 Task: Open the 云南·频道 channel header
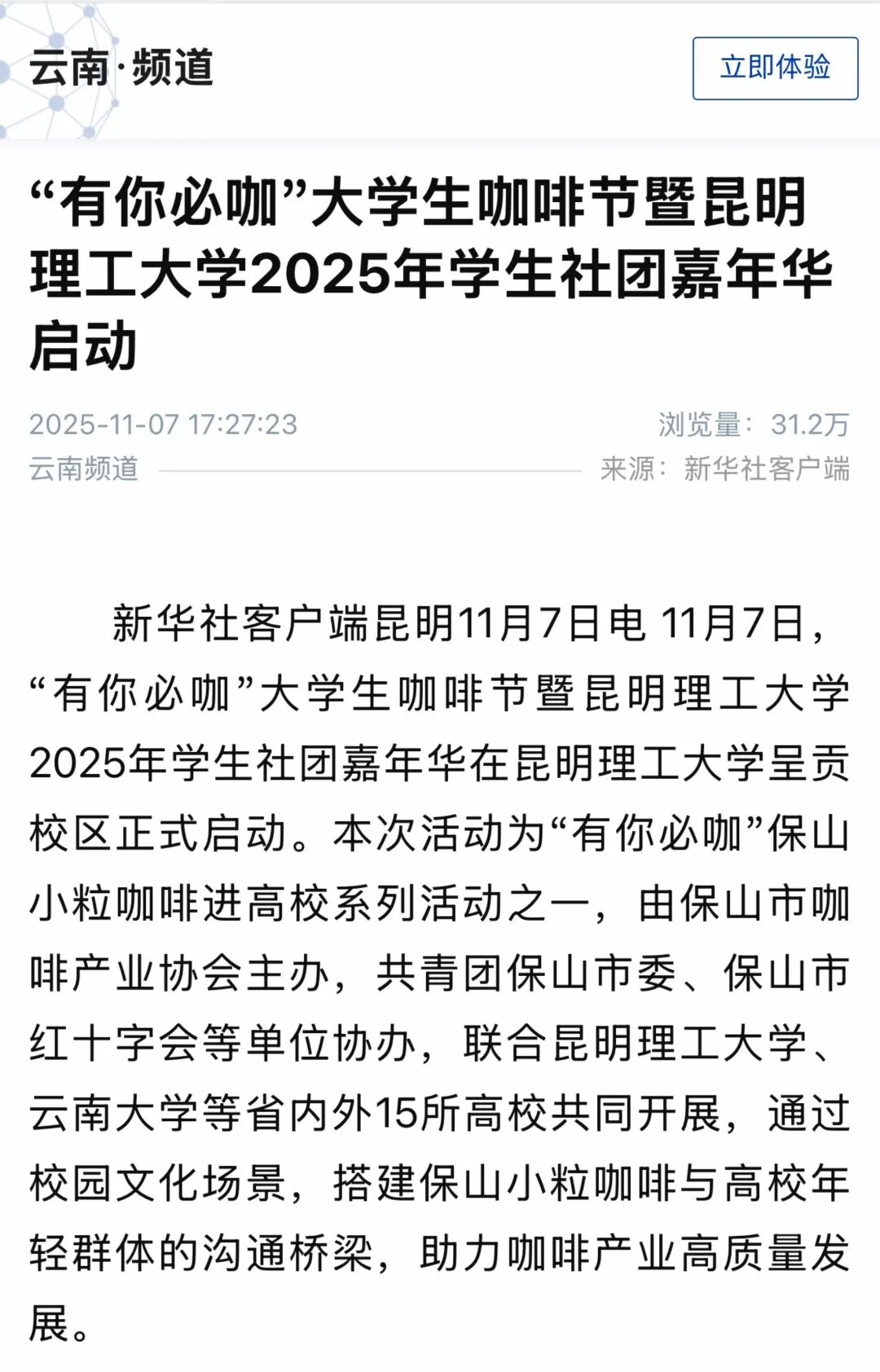pyautogui.click(x=121, y=68)
